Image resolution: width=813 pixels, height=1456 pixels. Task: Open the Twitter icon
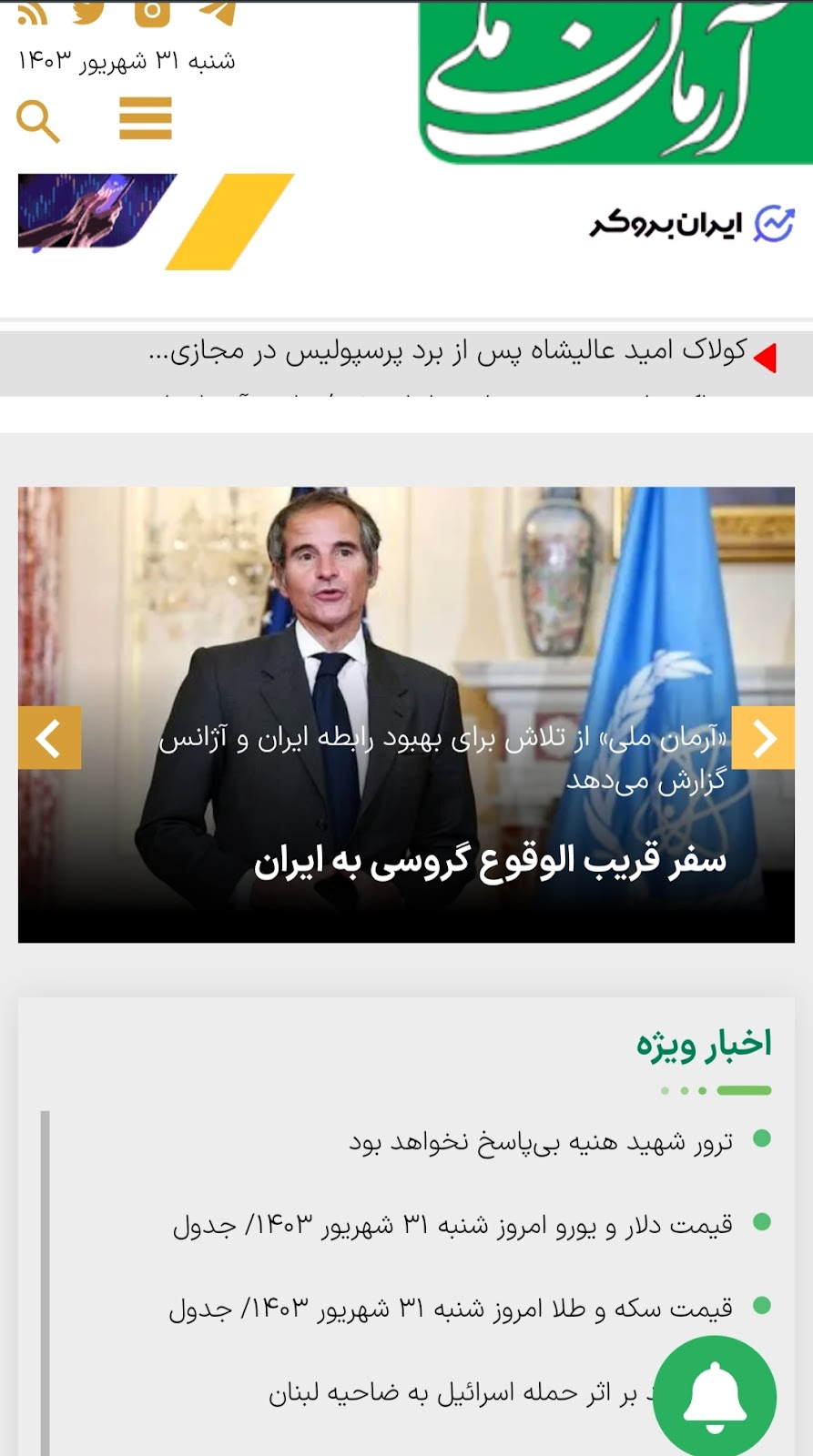pyautogui.click(x=89, y=12)
